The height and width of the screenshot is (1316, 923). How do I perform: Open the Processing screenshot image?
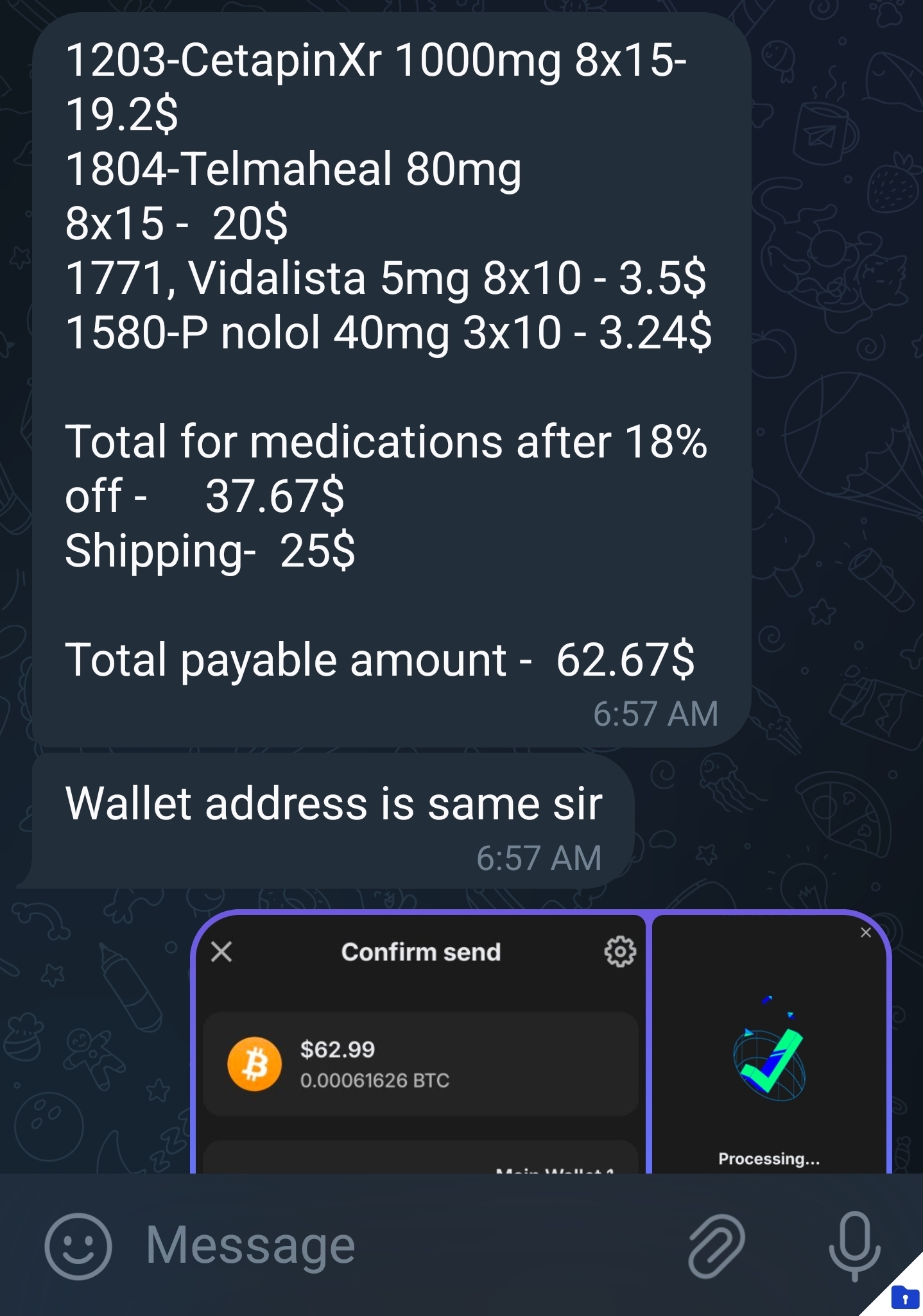coord(769,1046)
